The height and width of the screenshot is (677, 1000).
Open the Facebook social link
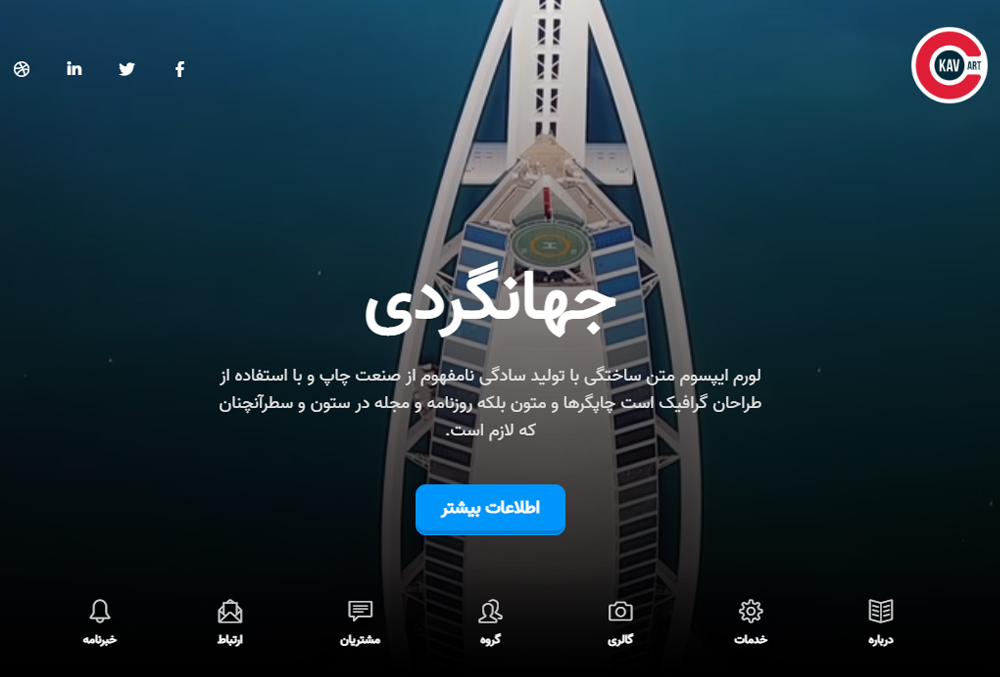coord(180,69)
